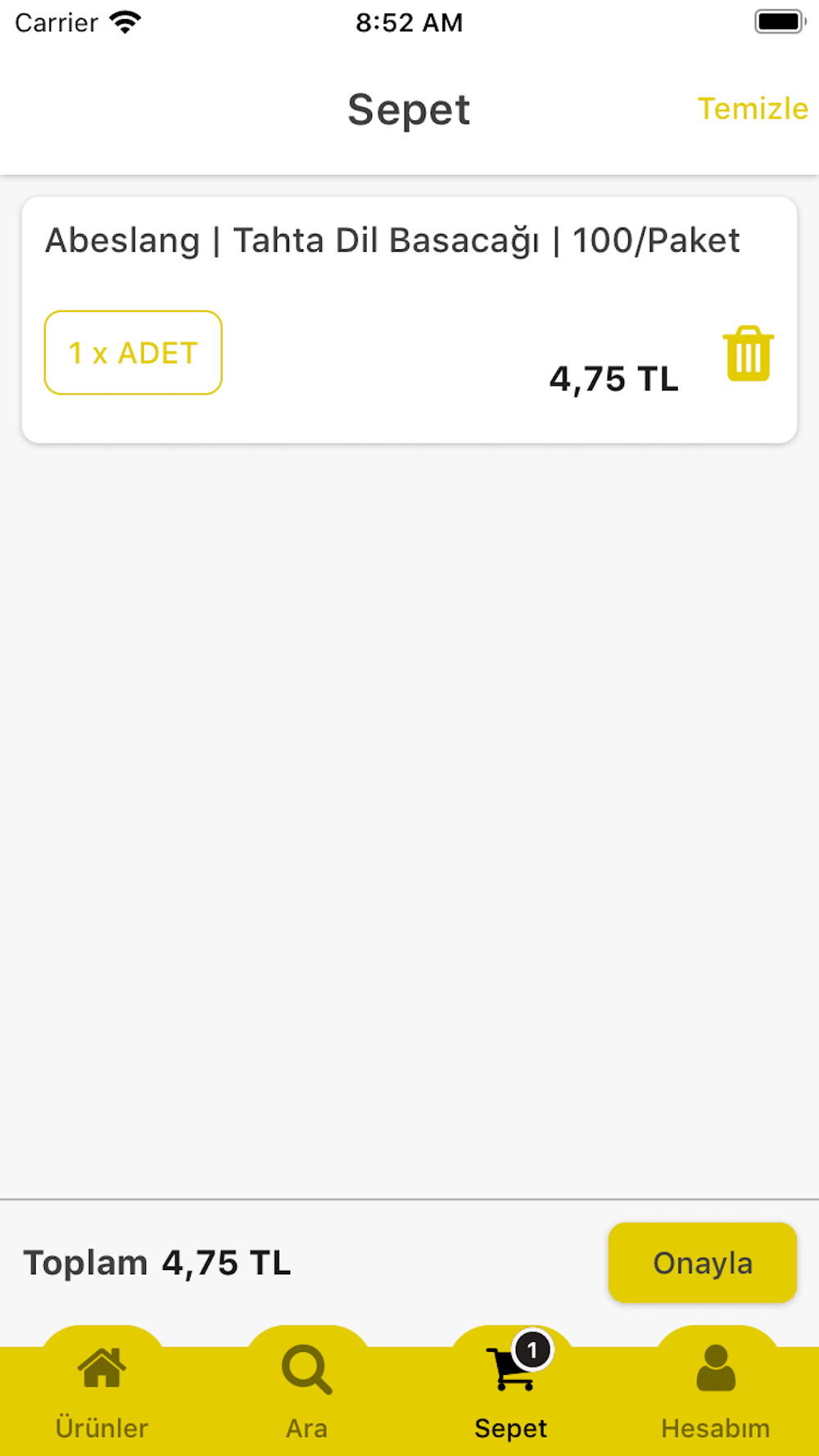Confirm the order with Onayla
The height and width of the screenshot is (1456, 819).
pos(702,1263)
